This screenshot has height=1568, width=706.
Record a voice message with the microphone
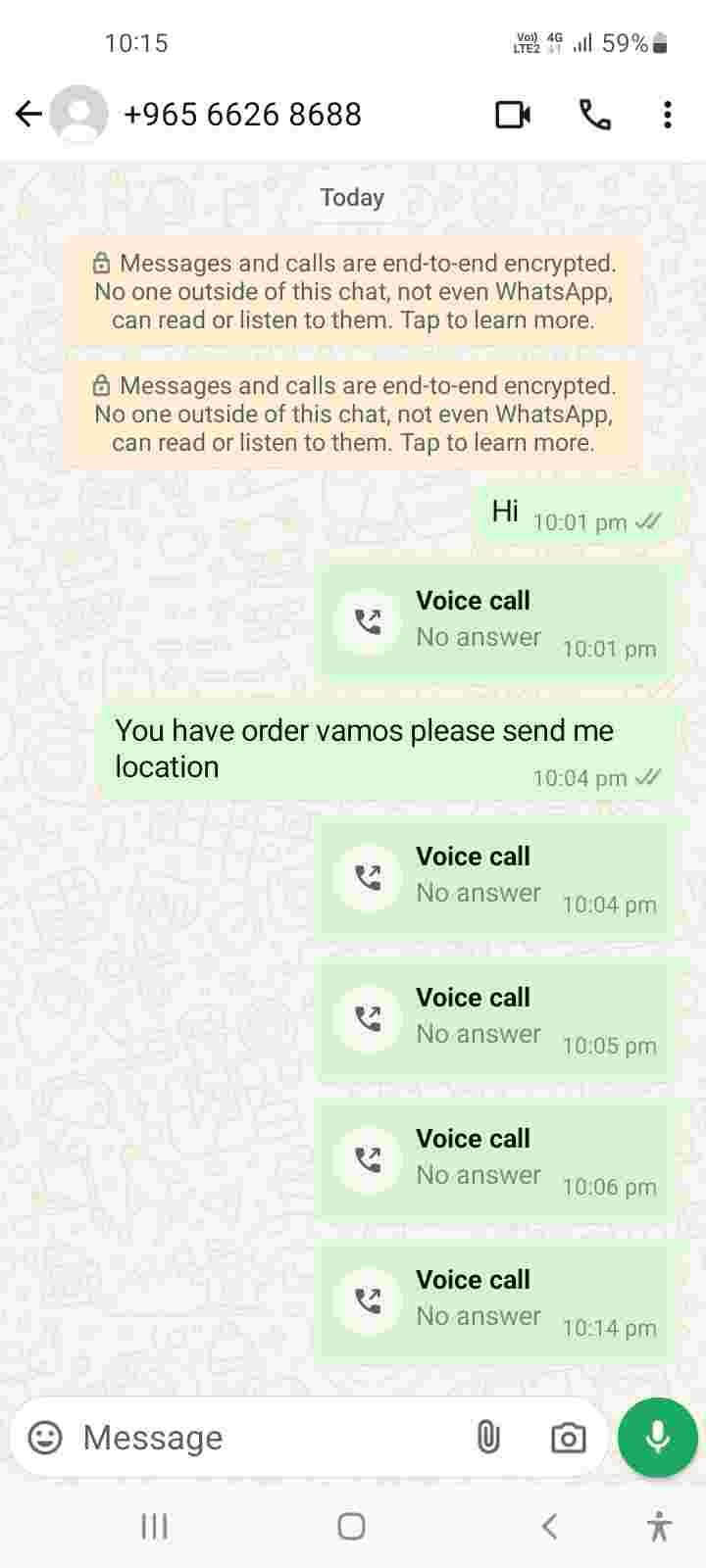657,1437
